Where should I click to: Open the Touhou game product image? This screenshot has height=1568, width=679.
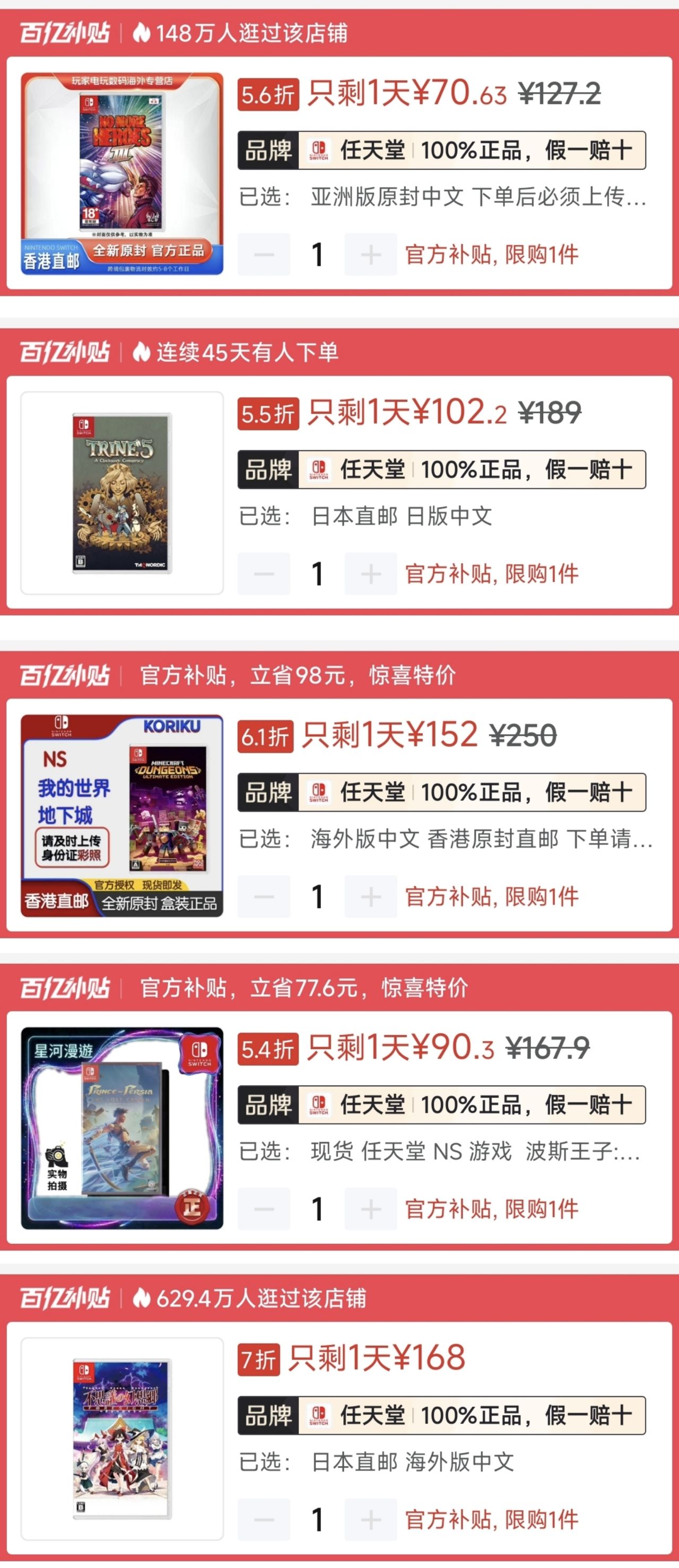(x=122, y=1439)
